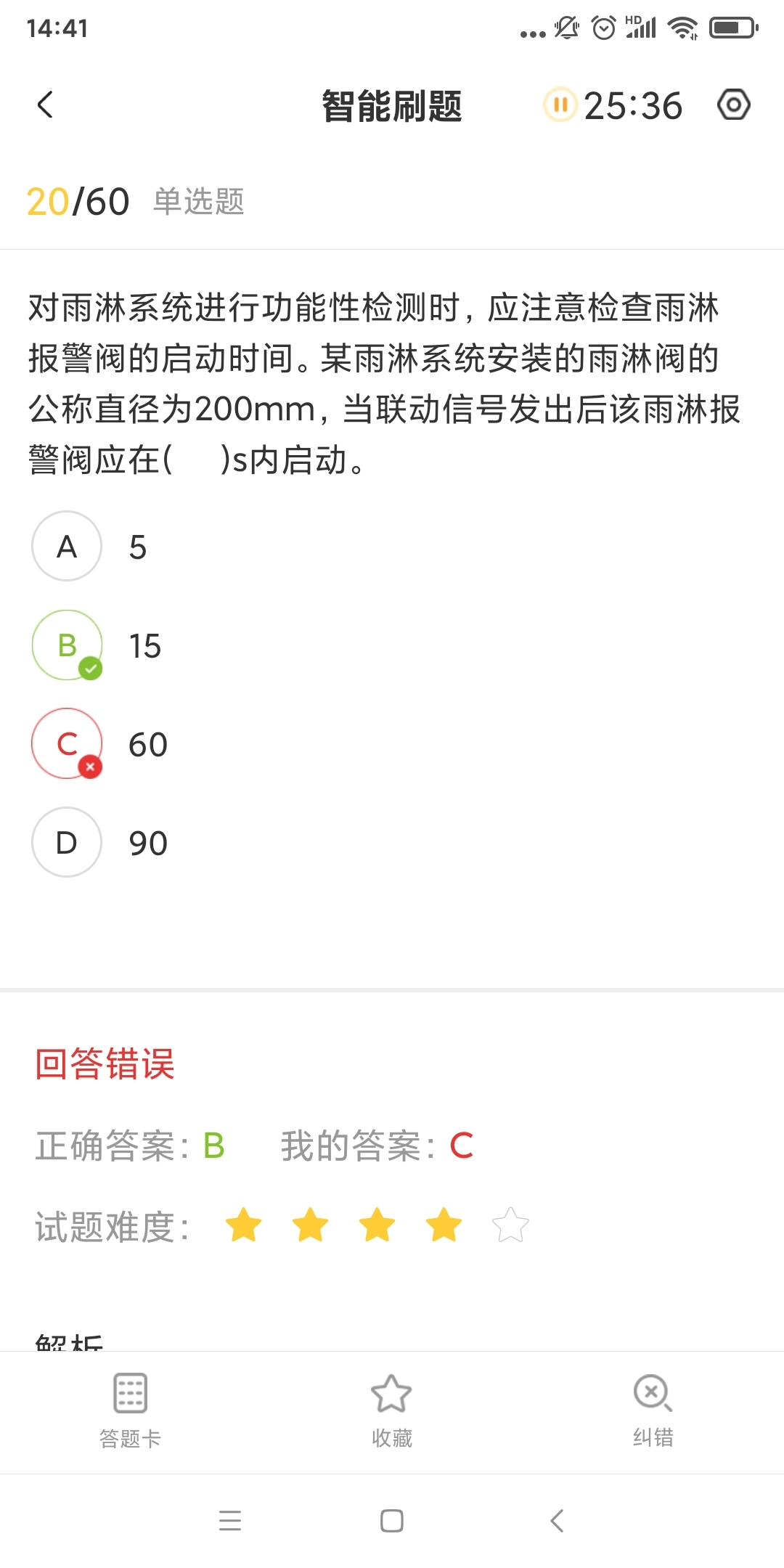Report an error with 纠错
The width and height of the screenshot is (784, 1568).
(x=653, y=1410)
